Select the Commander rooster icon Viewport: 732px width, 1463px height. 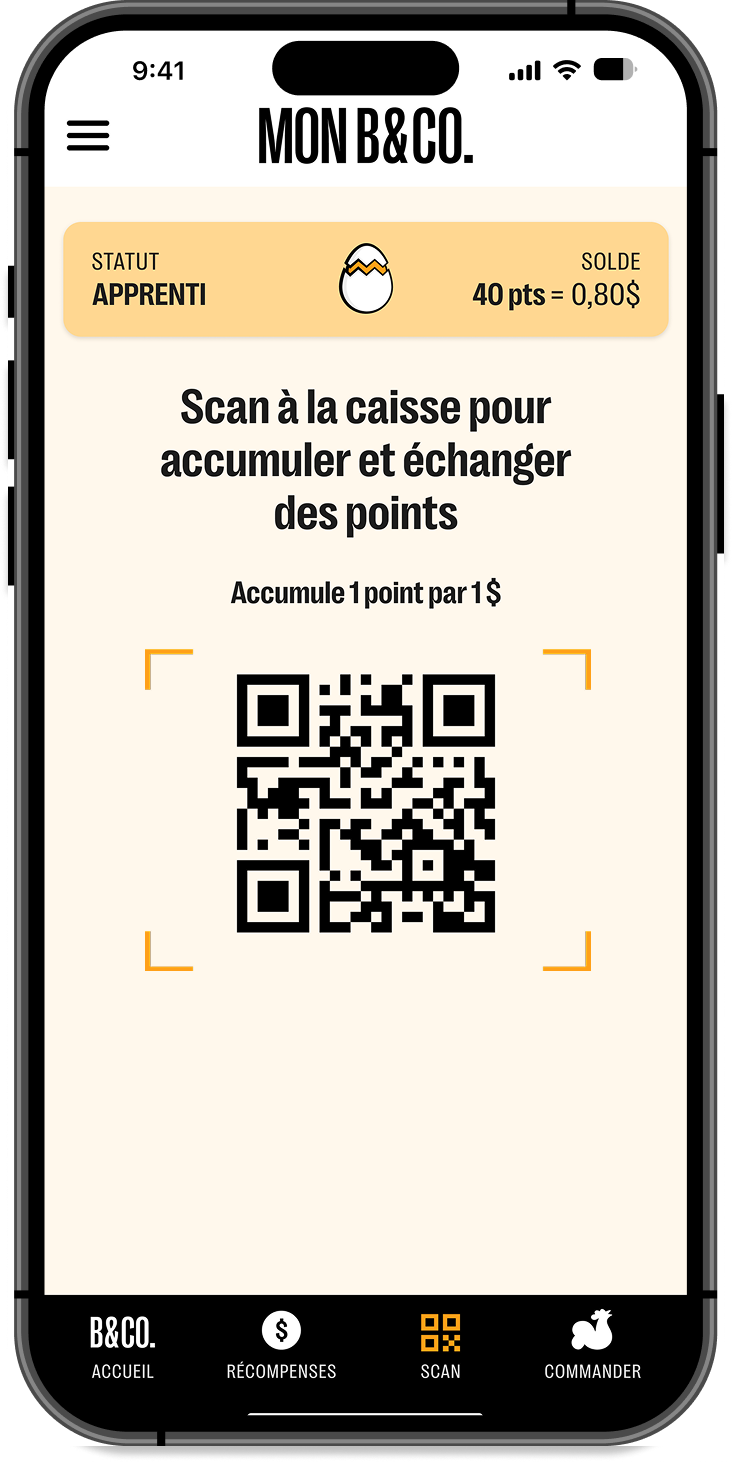tap(591, 1330)
